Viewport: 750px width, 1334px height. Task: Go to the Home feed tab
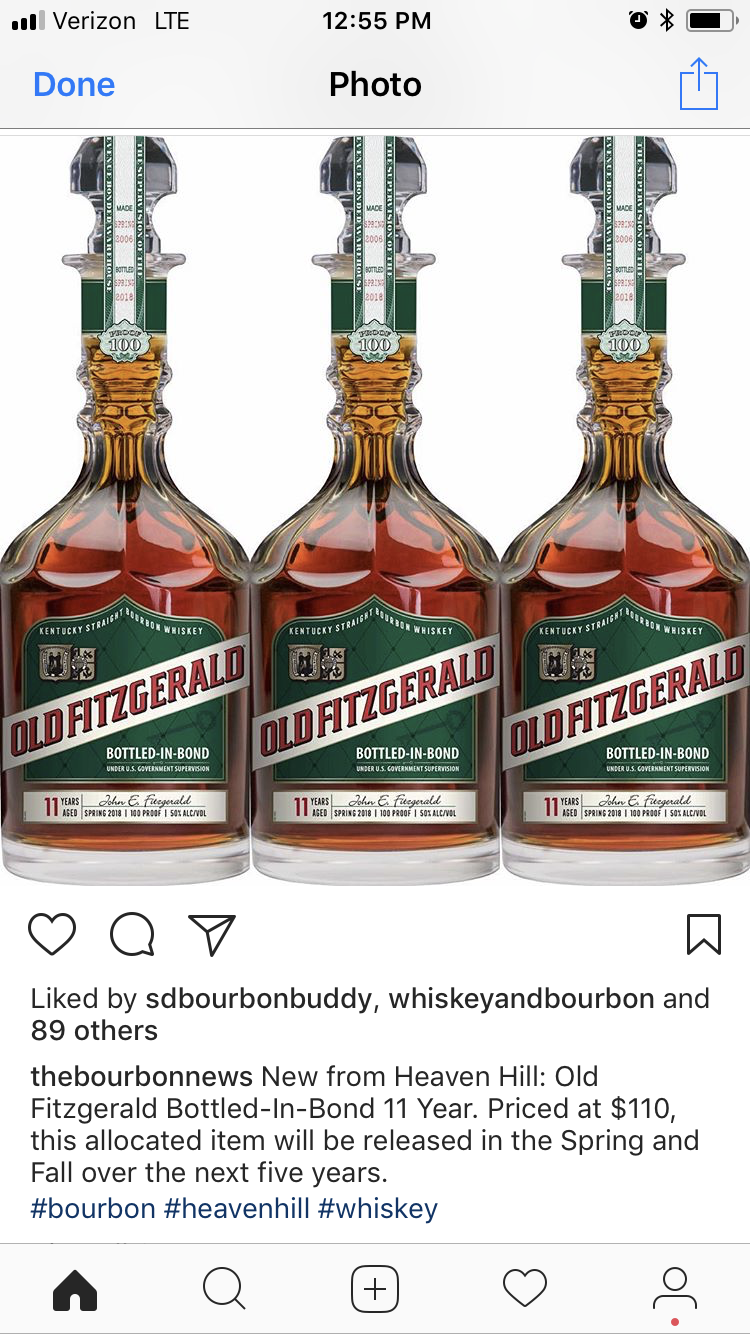tap(75, 1289)
